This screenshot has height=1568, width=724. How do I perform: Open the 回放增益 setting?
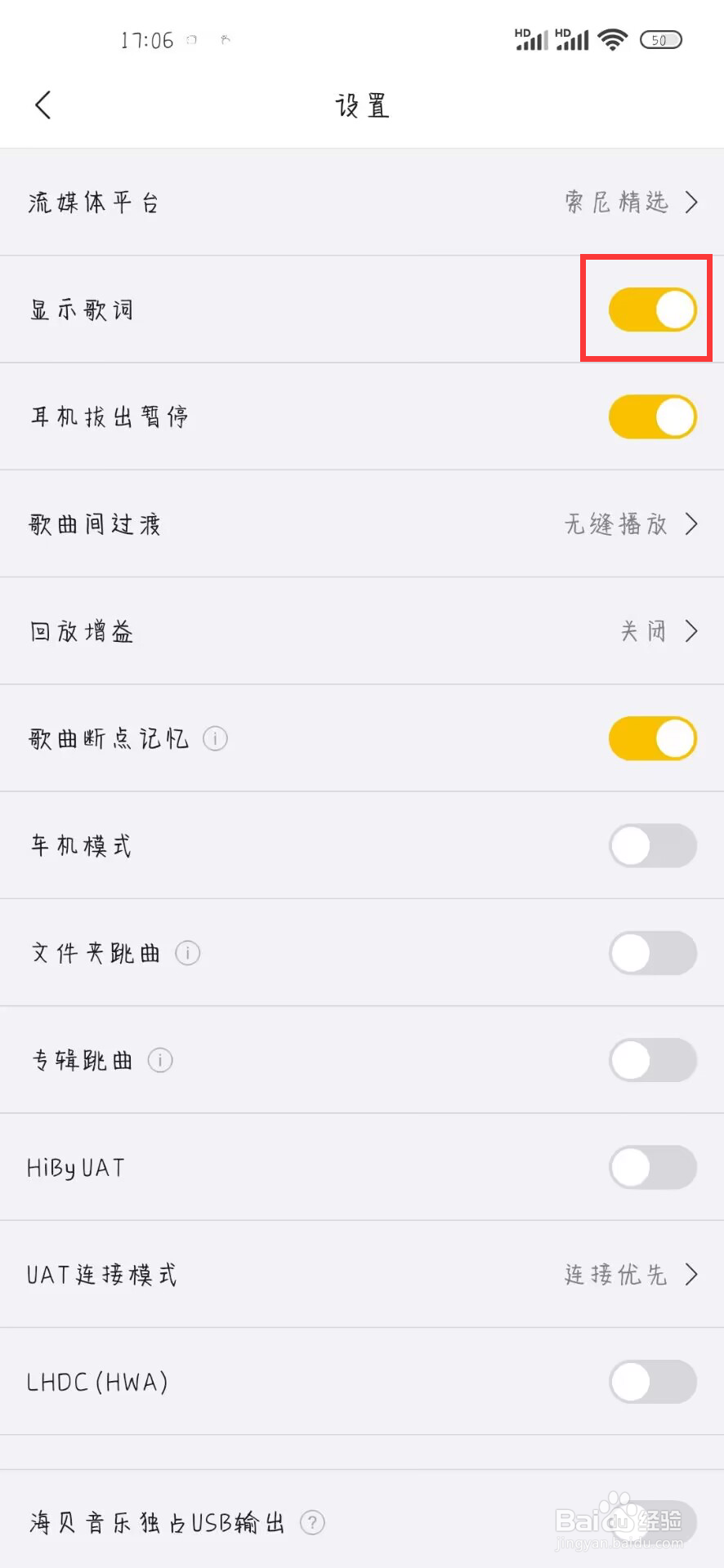click(362, 630)
